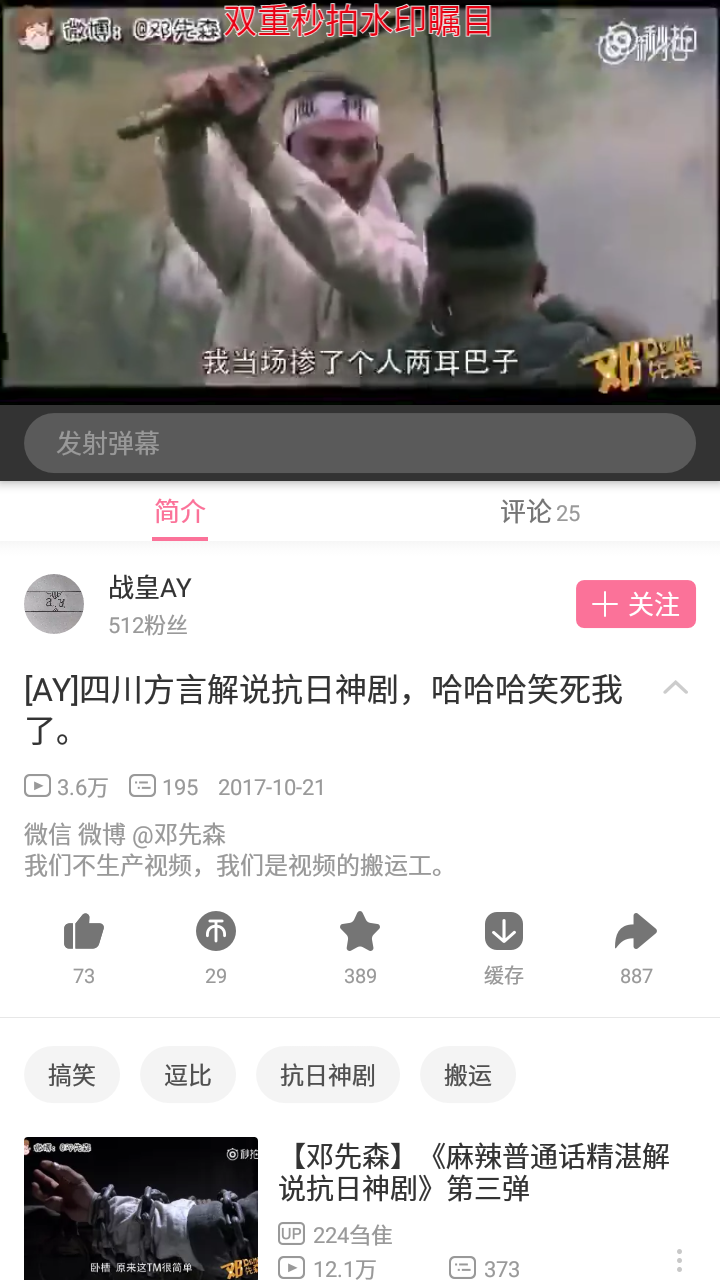Open the 搞笑 tag chip
Image resolution: width=720 pixels, height=1280 pixels.
pyautogui.click(x=72, y=1075)
